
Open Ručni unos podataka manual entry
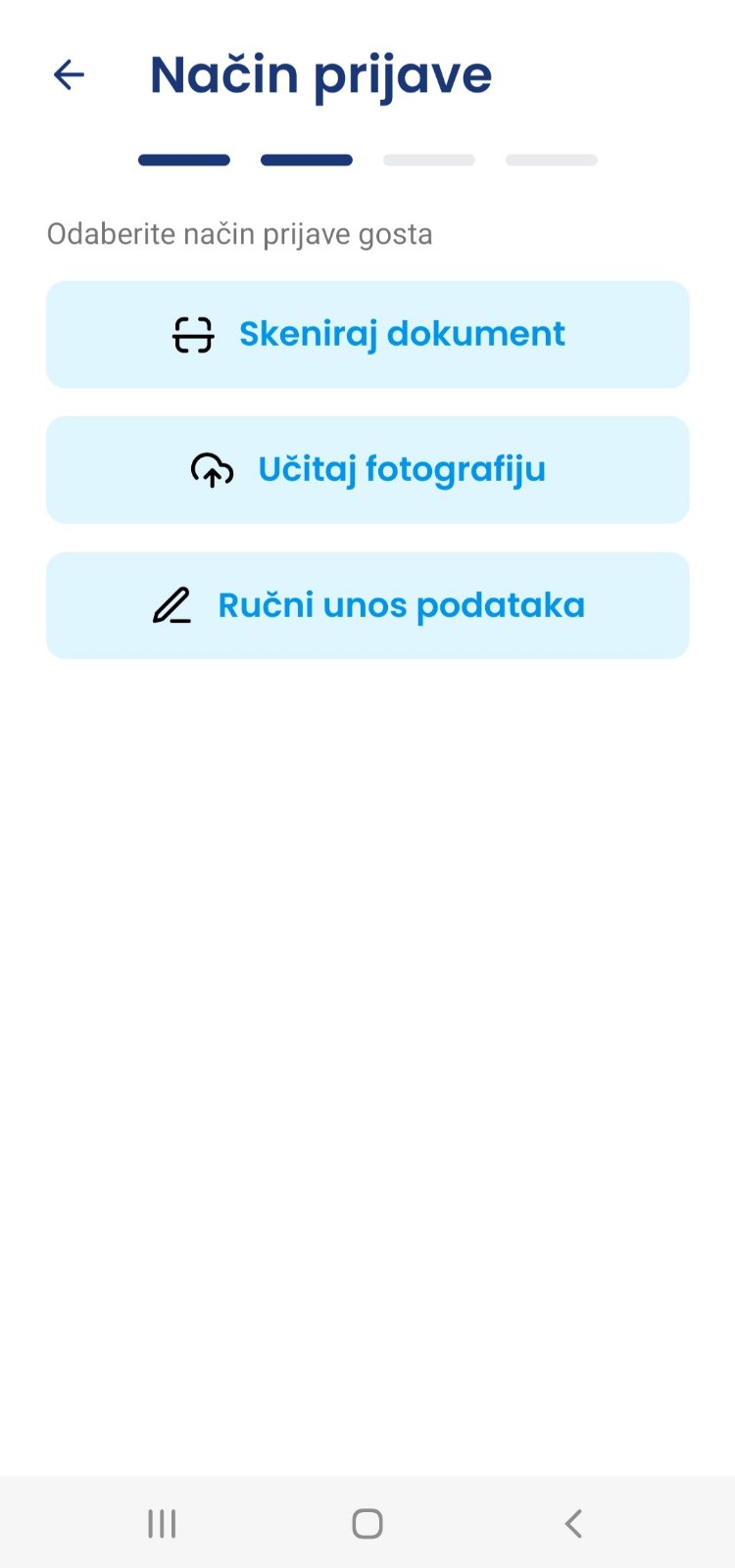pos(367,605)
